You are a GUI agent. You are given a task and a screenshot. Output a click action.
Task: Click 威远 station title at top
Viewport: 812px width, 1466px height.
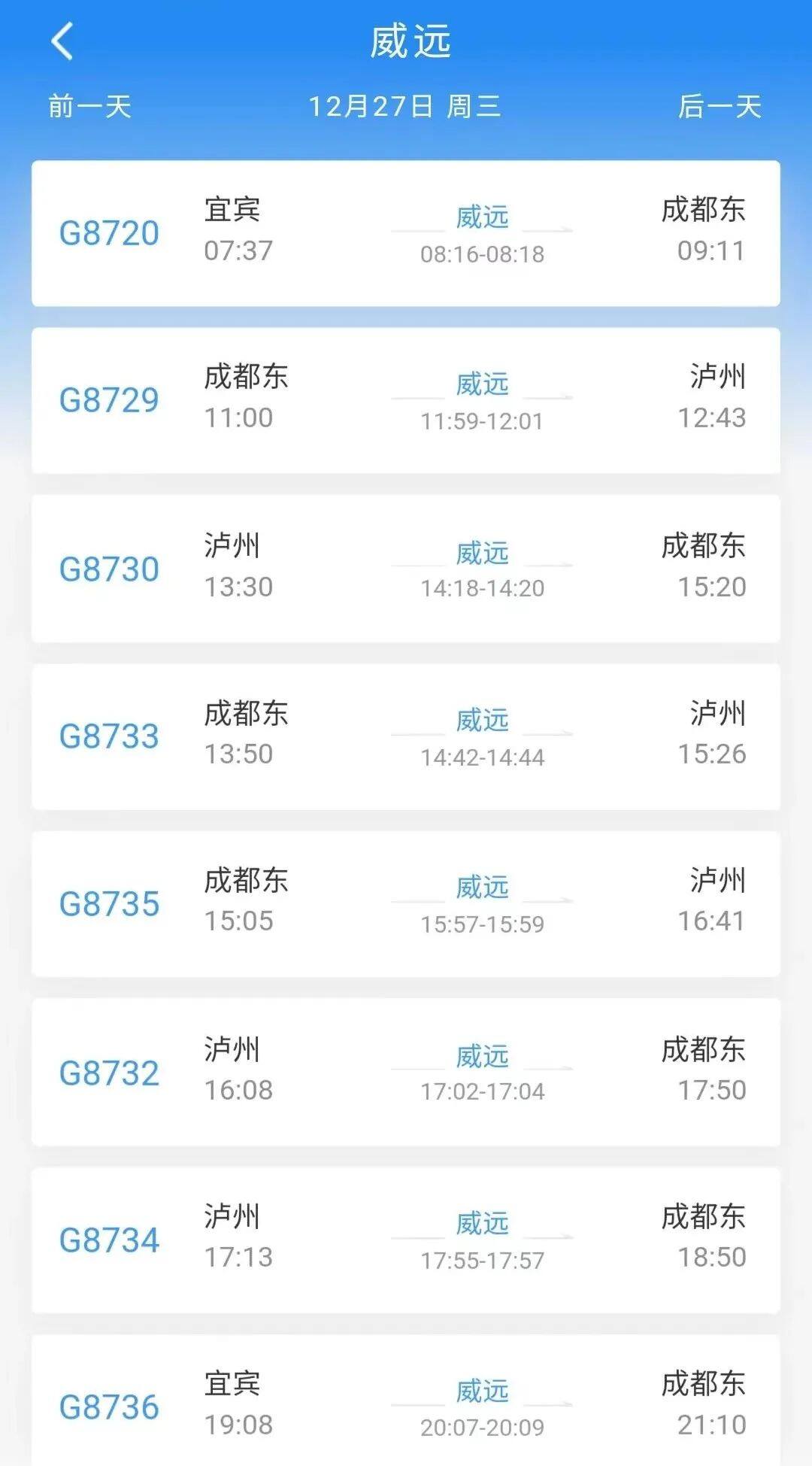coord(406,41)
